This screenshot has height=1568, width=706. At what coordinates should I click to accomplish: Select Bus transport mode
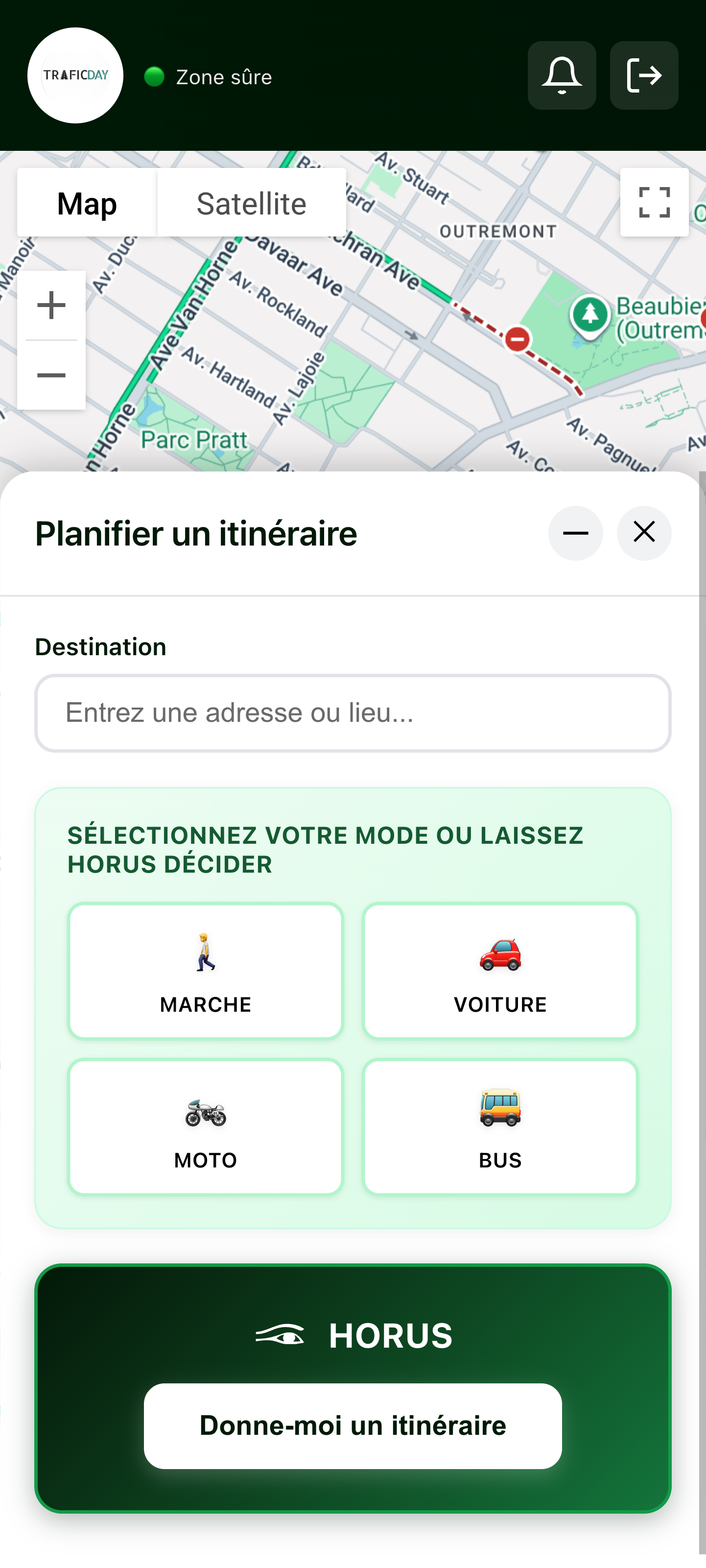click(x=500, y=1126)
